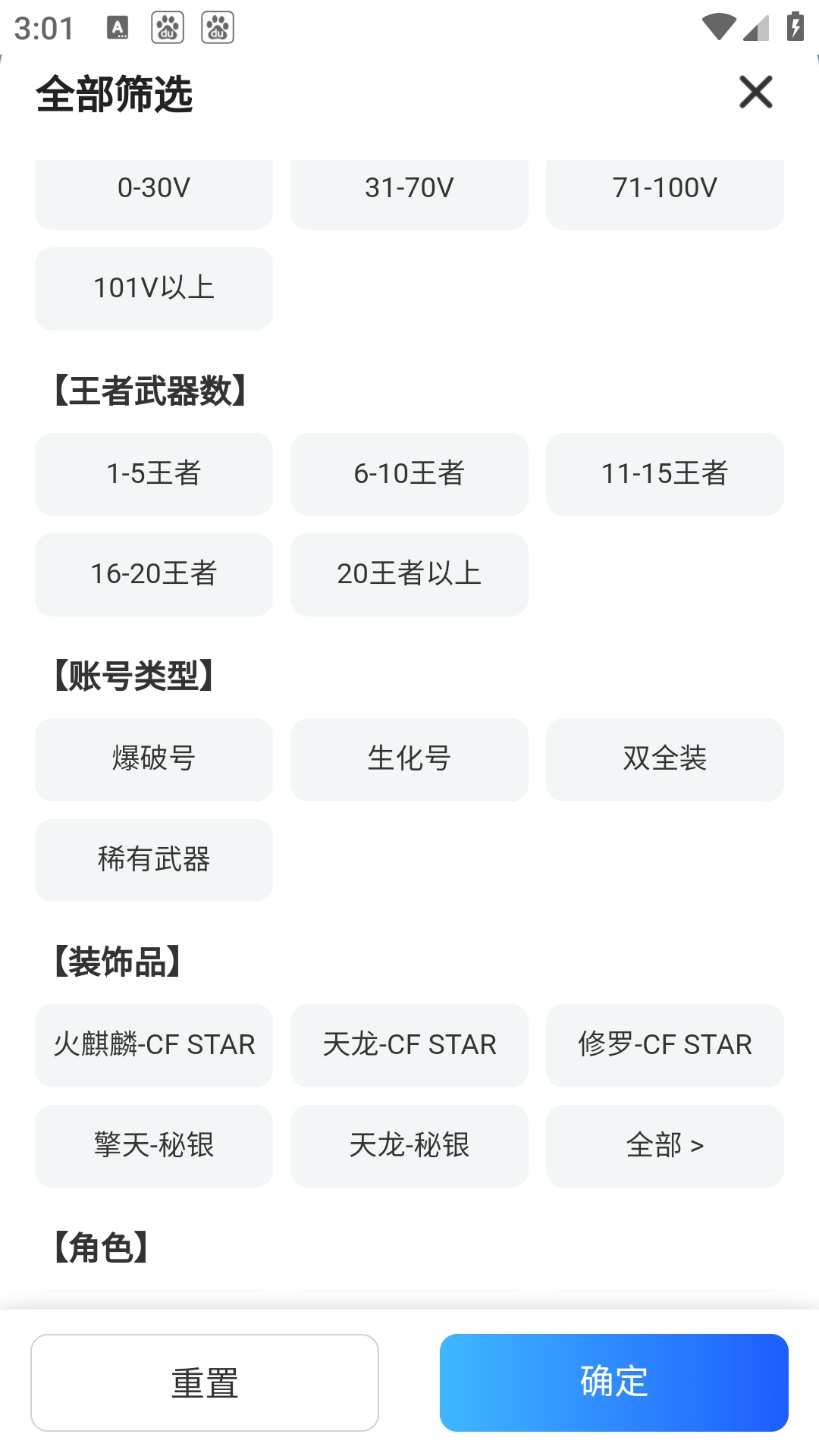Pick the 71-100V filter
Viewport: 819px width, 1456px height.
point(665,194)
